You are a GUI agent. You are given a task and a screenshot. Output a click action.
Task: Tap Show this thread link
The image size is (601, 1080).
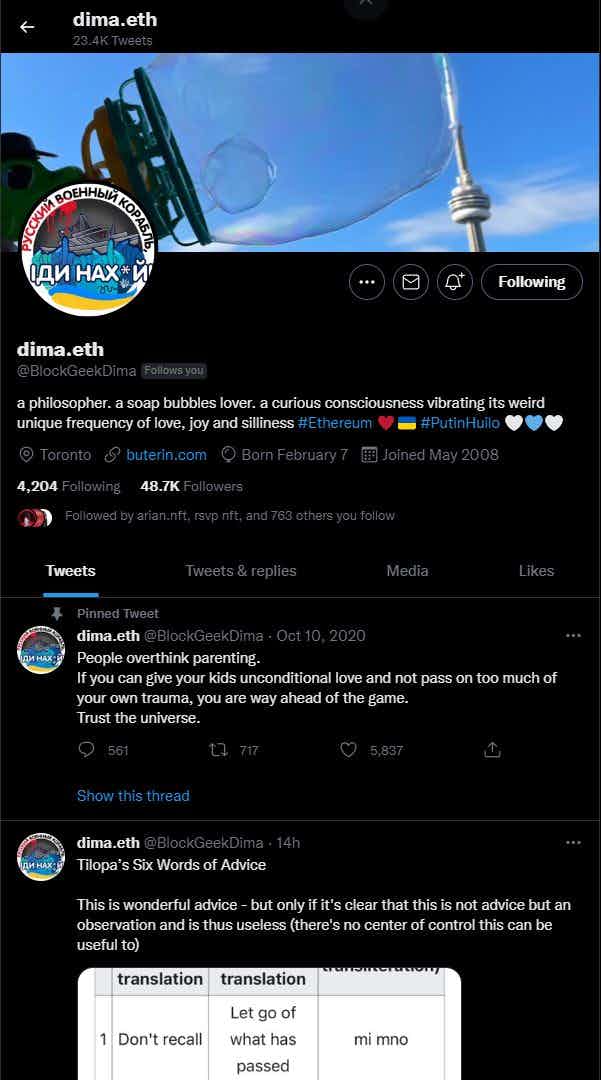(133, 796)
